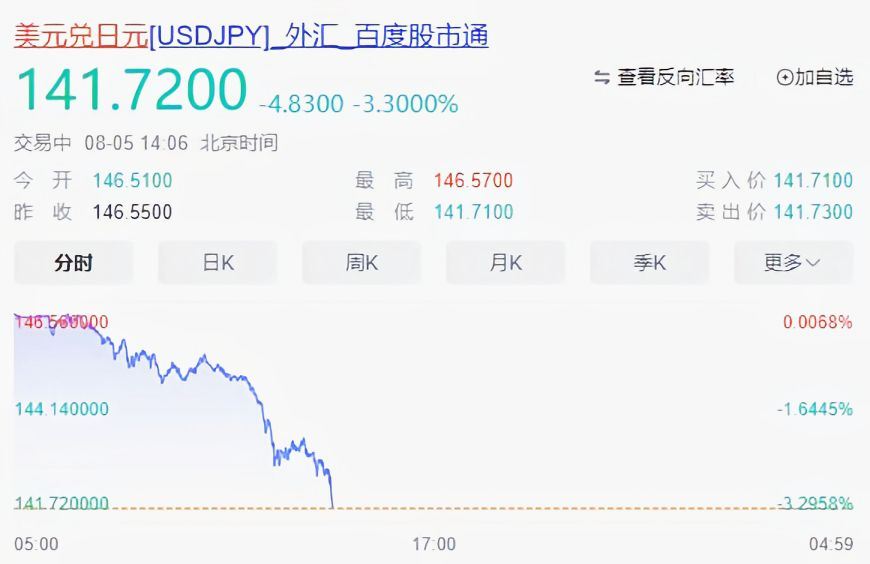Expand the 更多 chart options dropdown
This screenshot has width=870, height=564.
click(x=793, y=263)
